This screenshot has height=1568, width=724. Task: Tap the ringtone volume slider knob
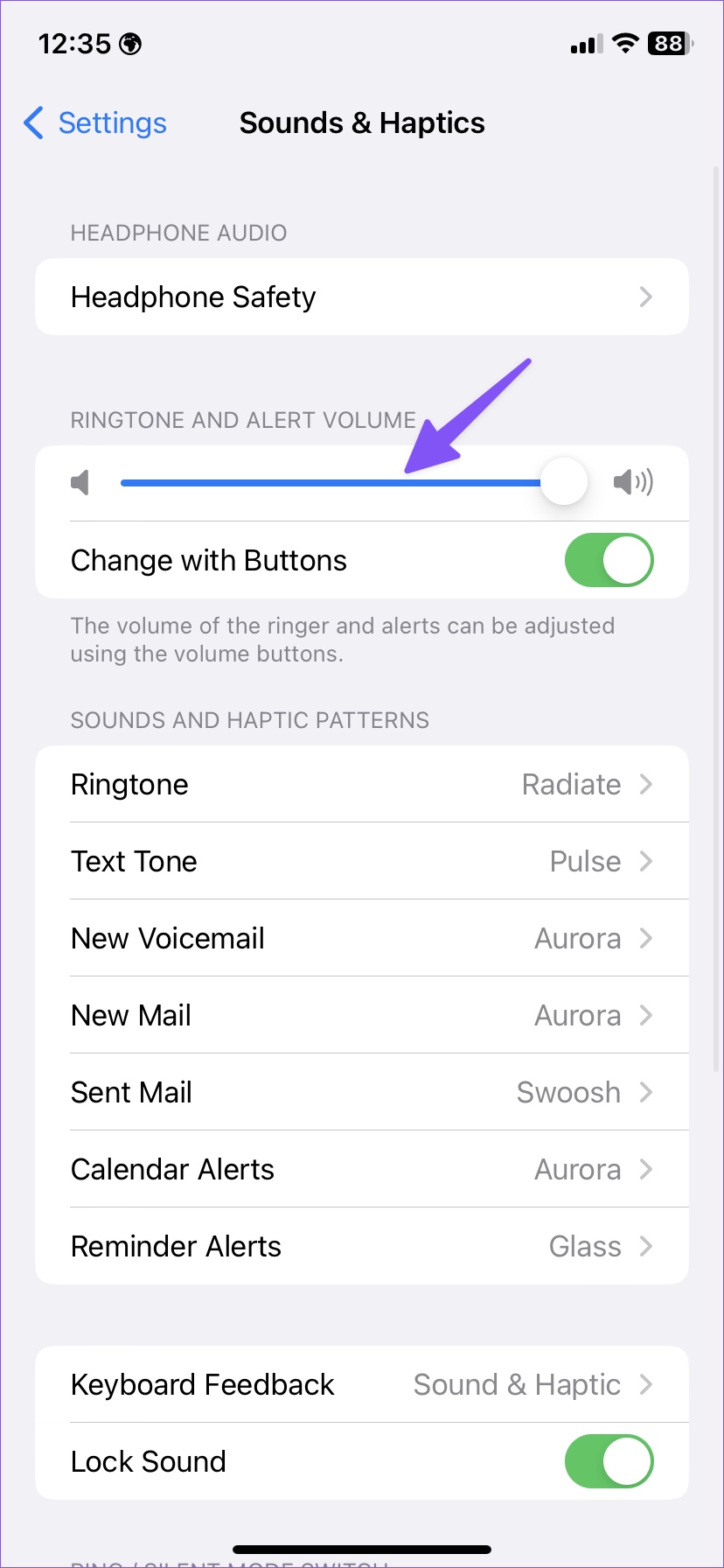[564, 481]
